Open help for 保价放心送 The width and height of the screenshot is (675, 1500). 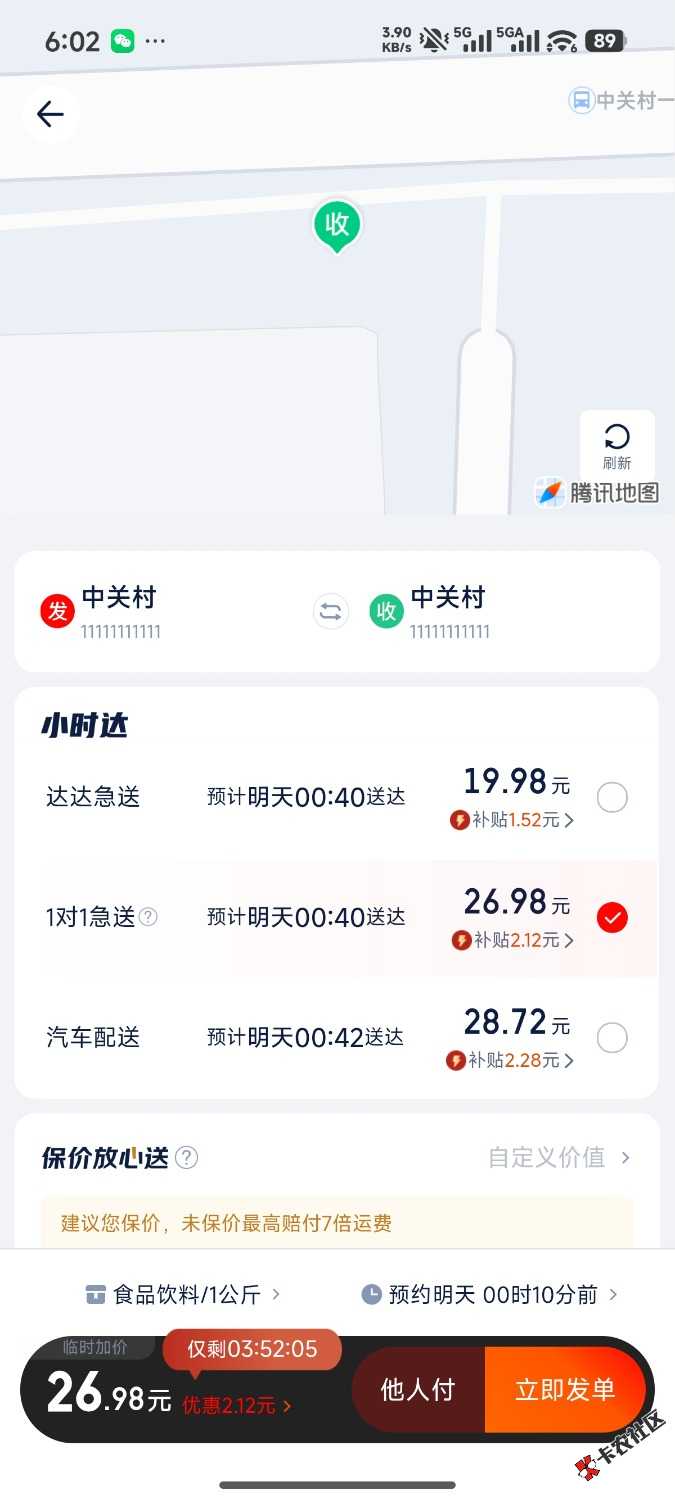pyautogui.click(x=187, y=1158)
